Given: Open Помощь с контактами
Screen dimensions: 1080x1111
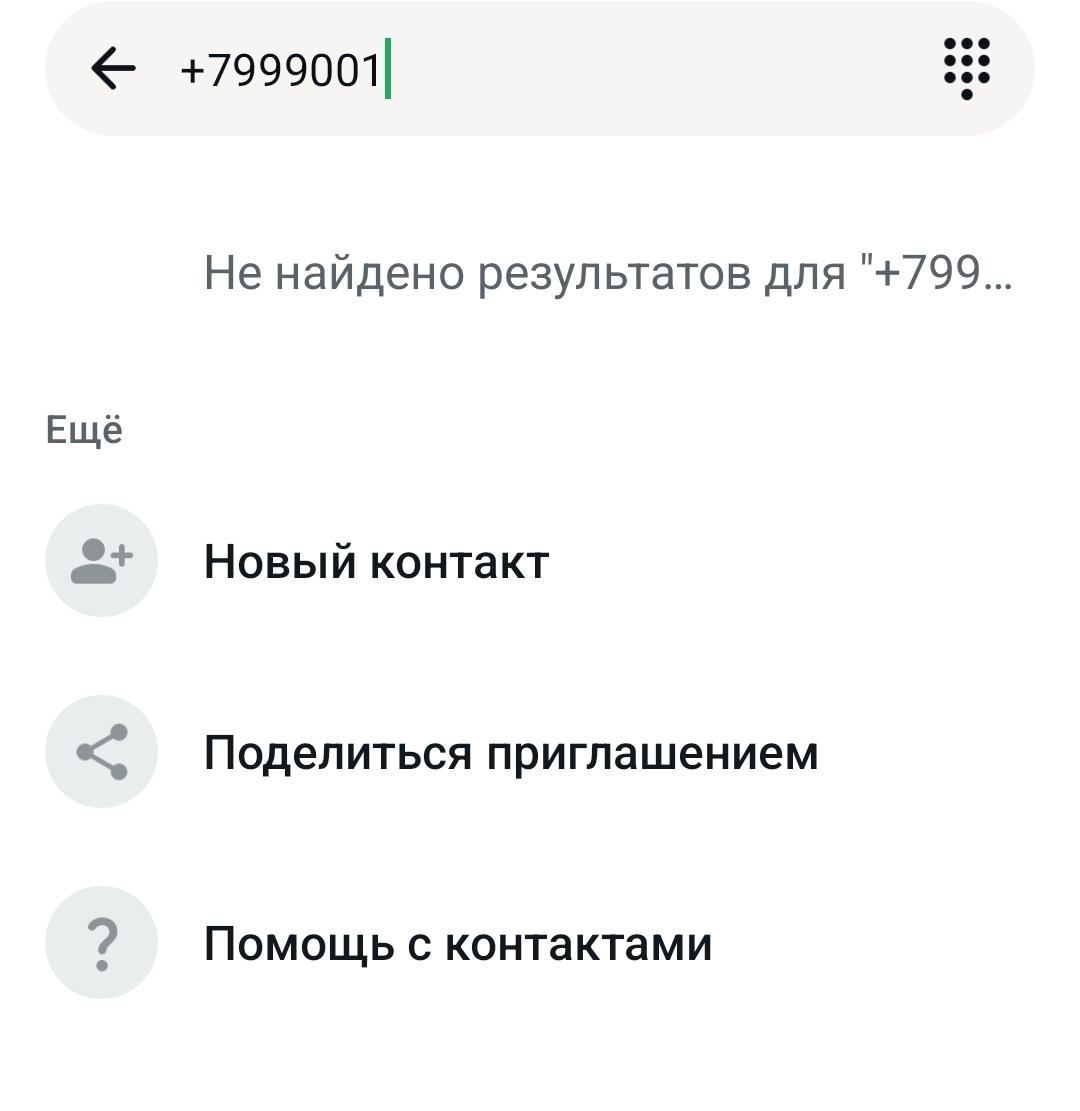Looking at the screenshot, I should pyautogui.click(x=457, y=944).
